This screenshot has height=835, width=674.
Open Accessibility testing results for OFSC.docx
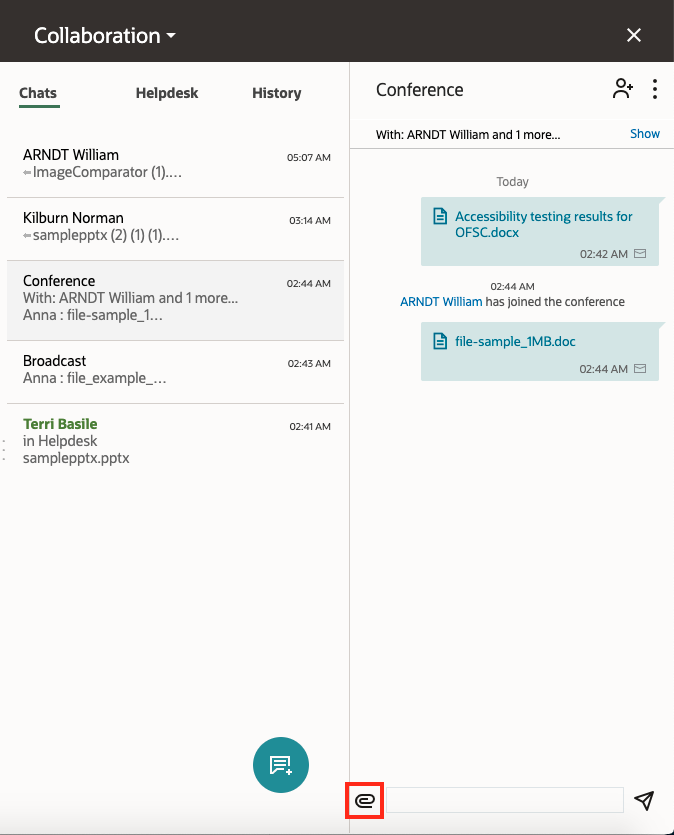coord(543,224)
